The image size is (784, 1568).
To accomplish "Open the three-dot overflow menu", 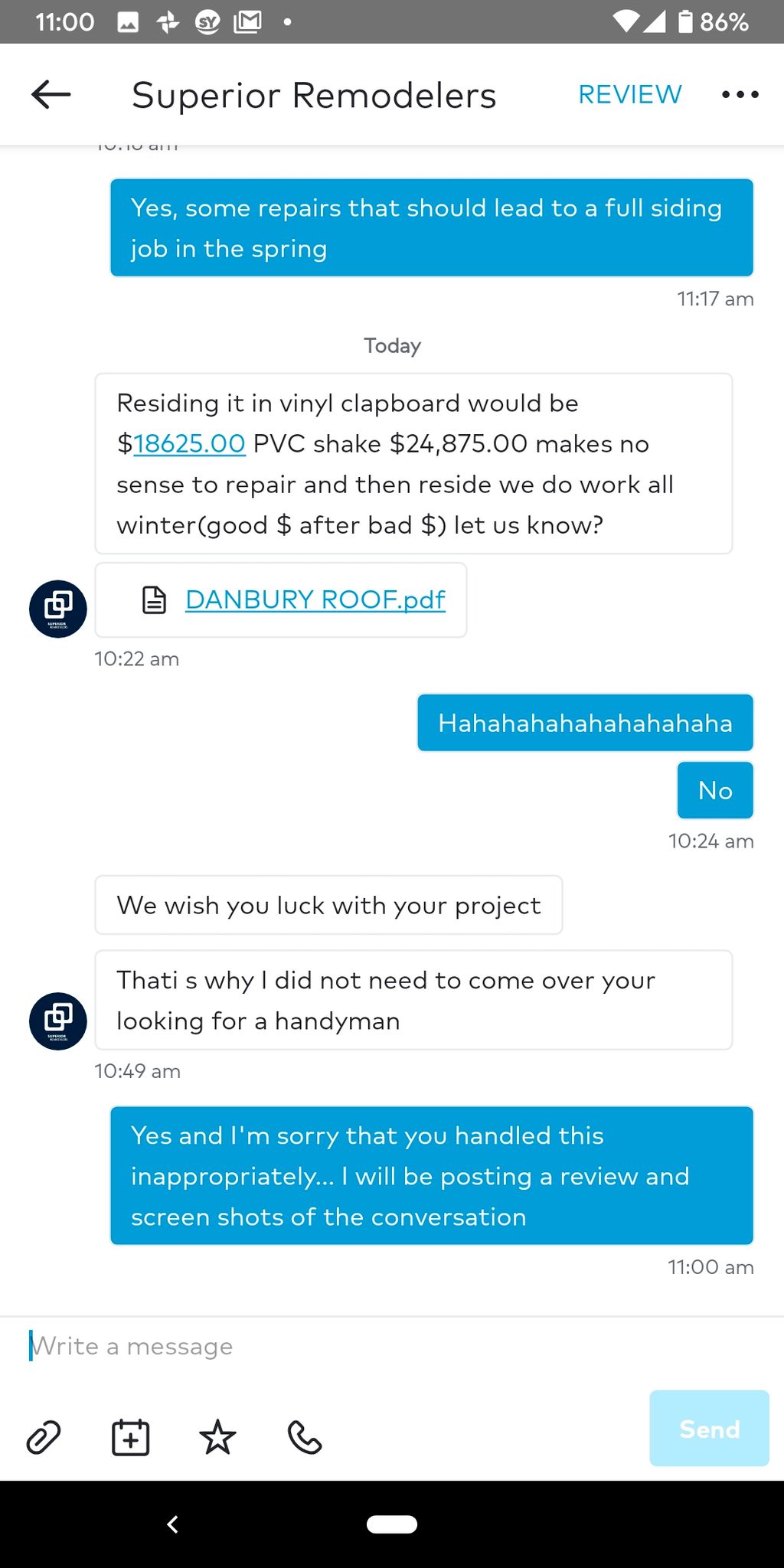I will click(x=740, y=95).
